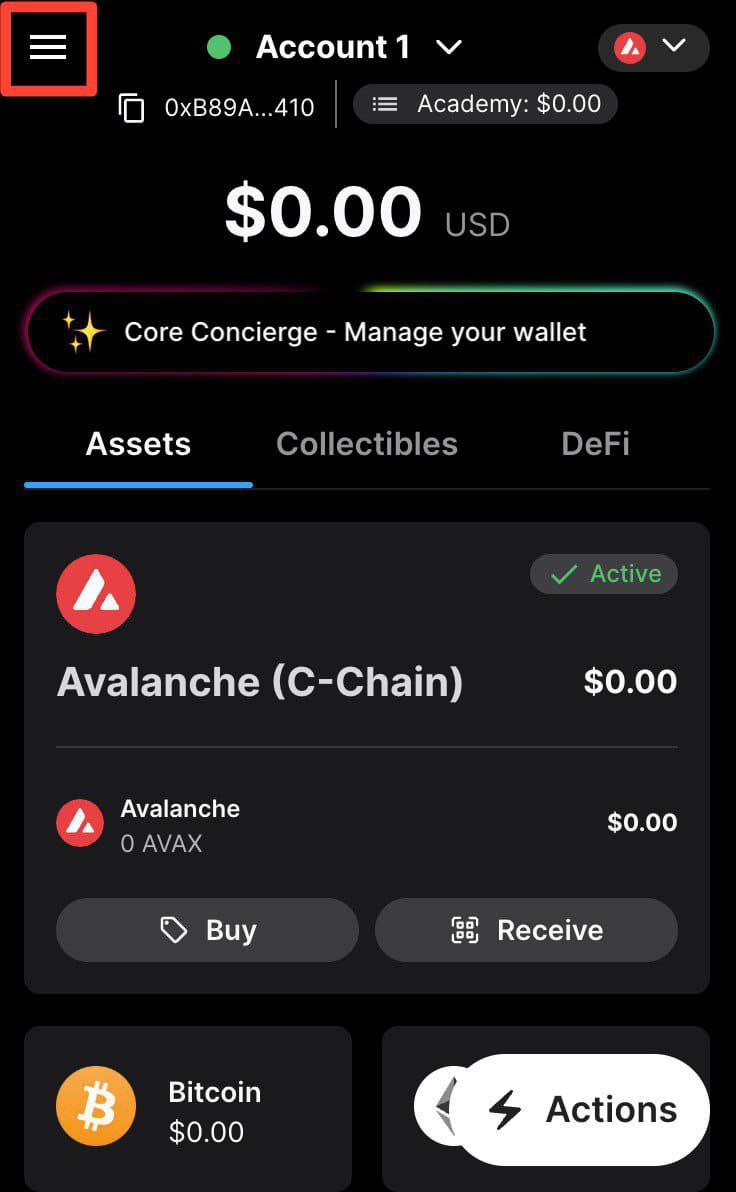Open the Avalanche (C-Chain) network card
This screenshot has height=1192, width=736.
coord(260,682)
